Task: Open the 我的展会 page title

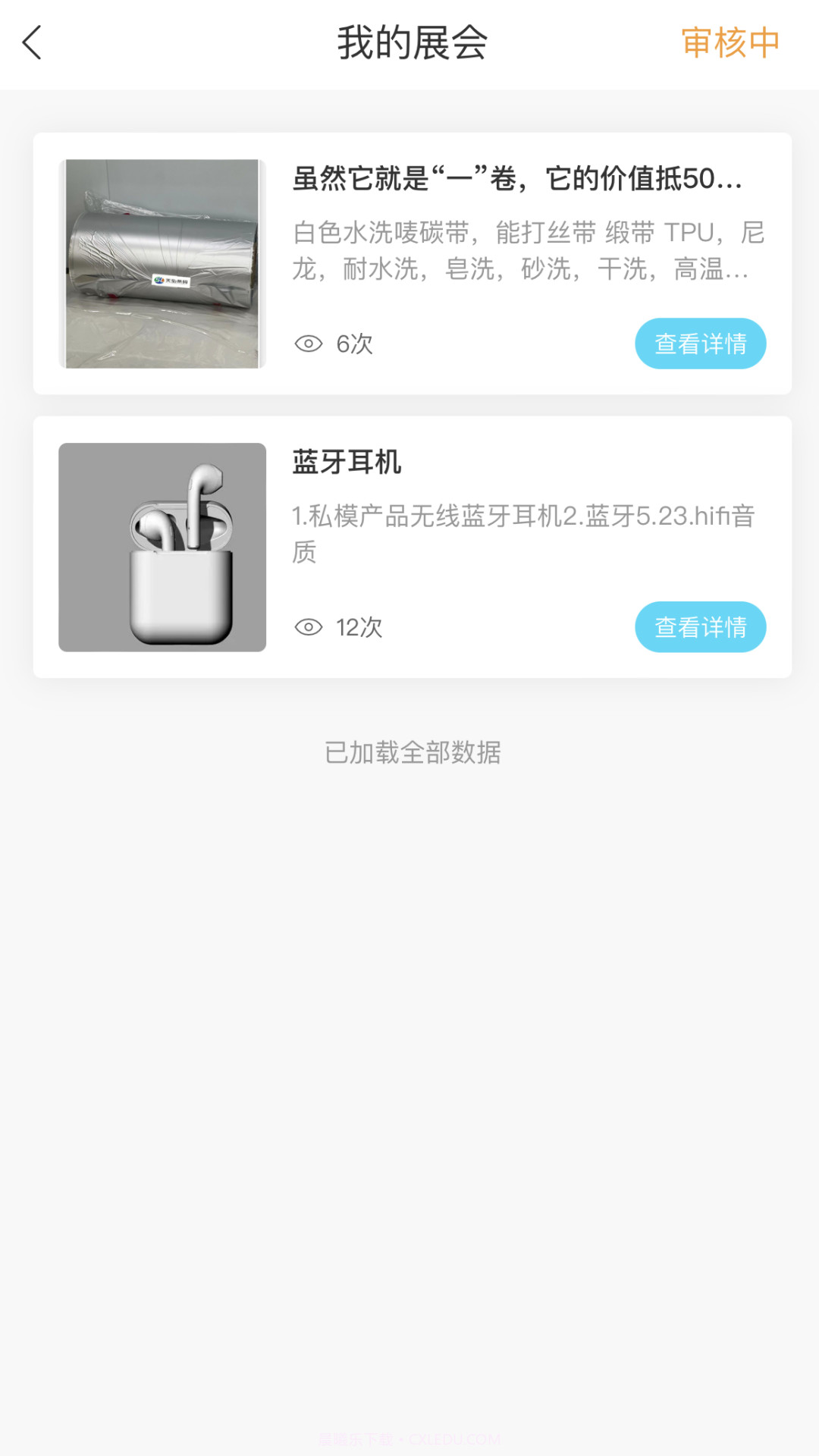Action: (409, 43)
